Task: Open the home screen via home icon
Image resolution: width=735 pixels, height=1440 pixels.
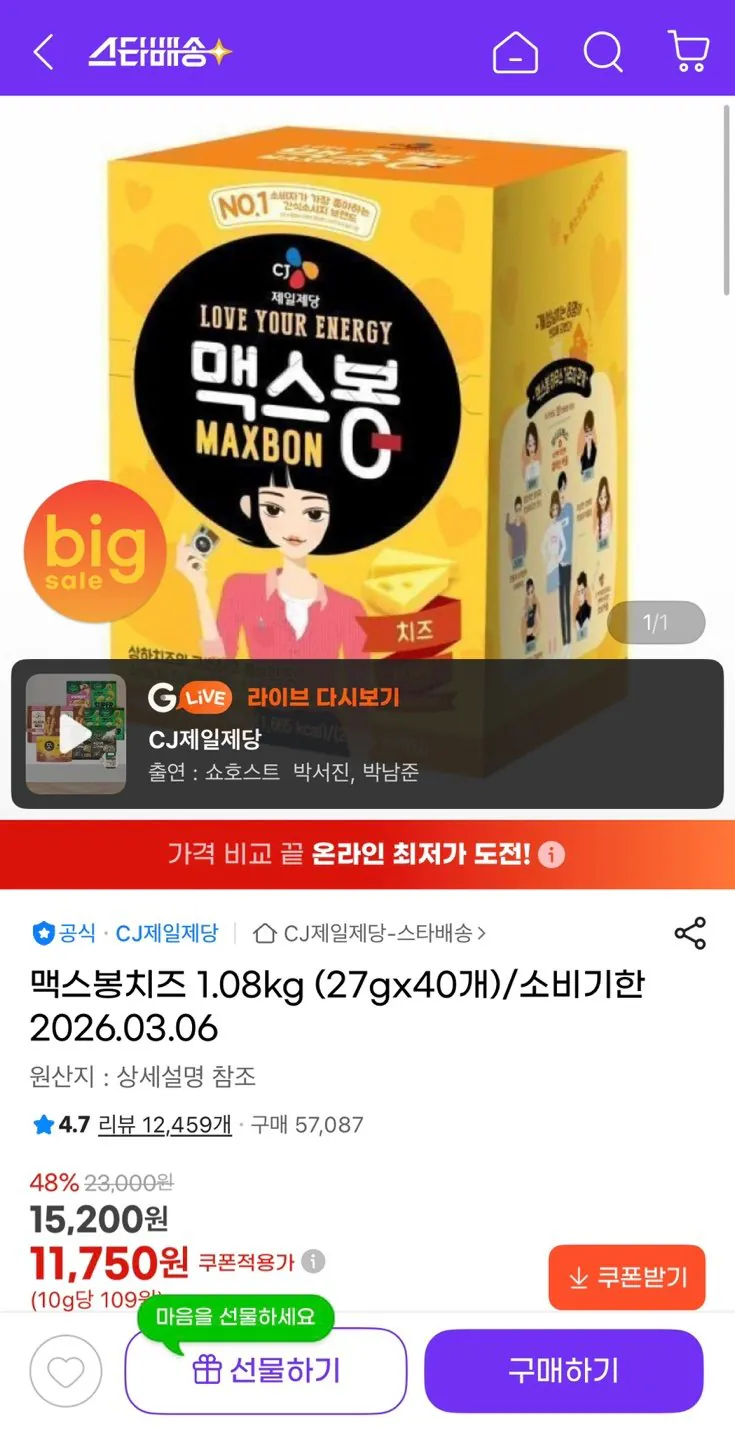Action: (x=515, y=54)
